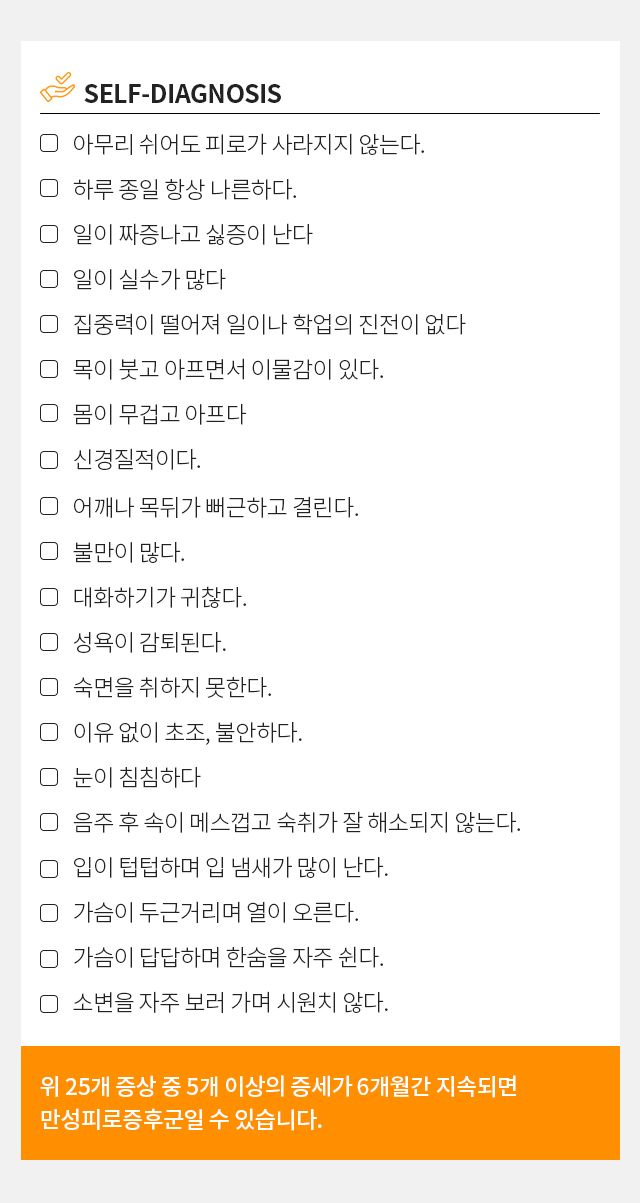This screenshot has height=1203, width=640.
Task: Tick '목이 붓고 아프면서 이물감이 있다' checkbox
Action: tap(49, 369)
